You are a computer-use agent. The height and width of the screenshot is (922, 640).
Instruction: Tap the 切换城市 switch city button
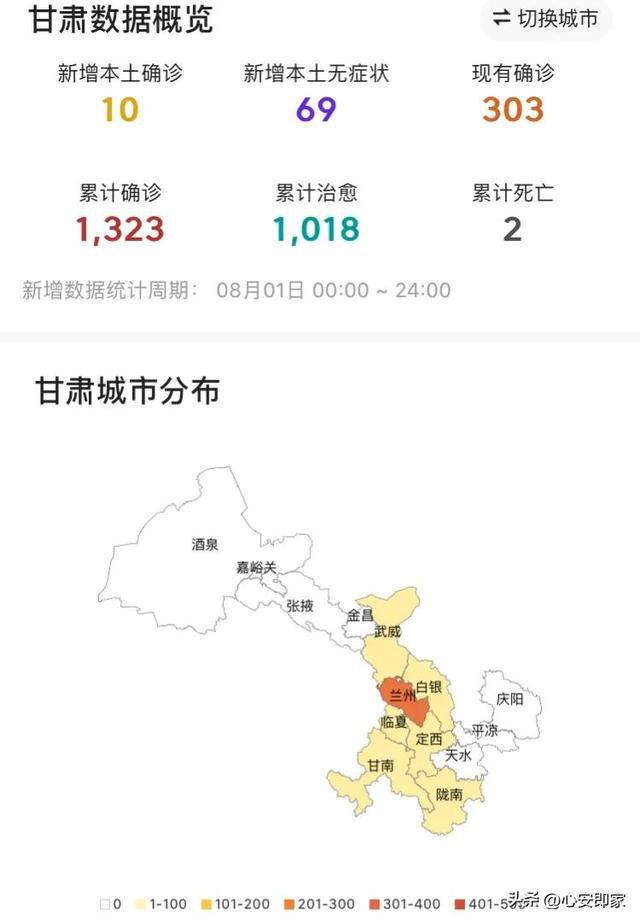click(546, 18)
